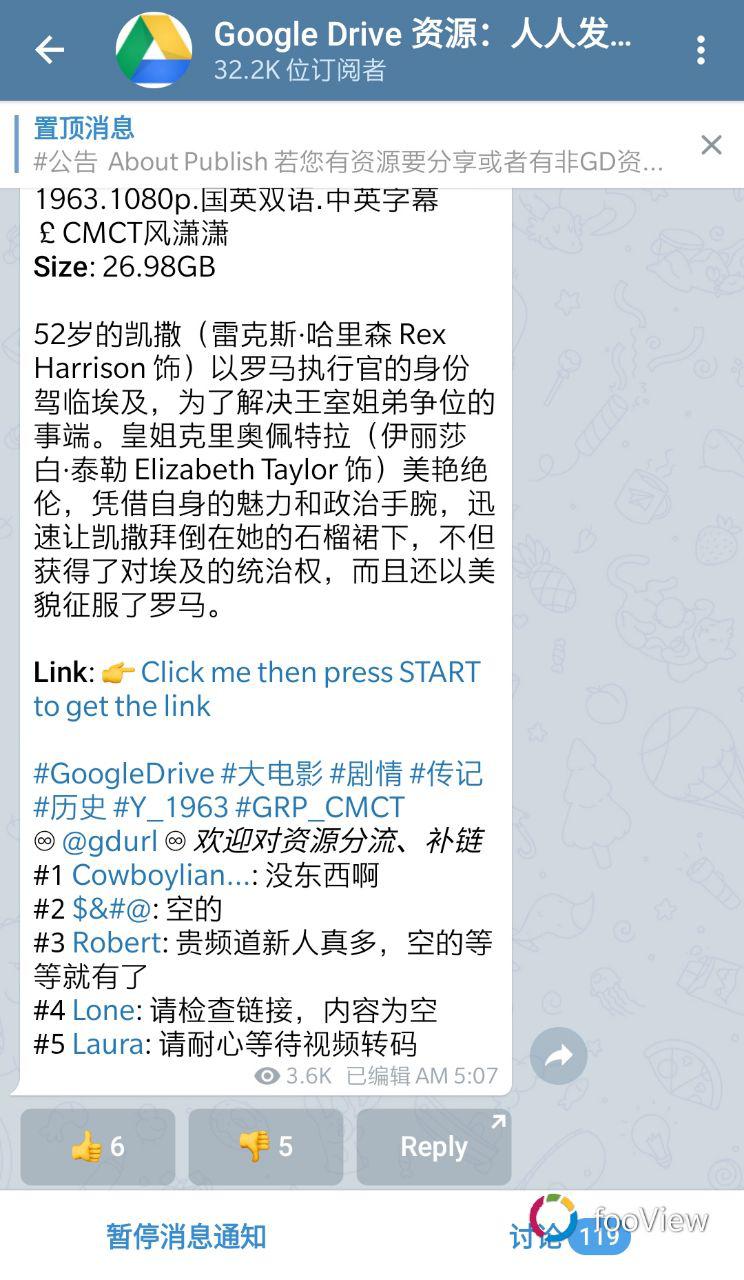Open commenter Robert's profile link
744x1280 pixels.
tap(116, 943)
